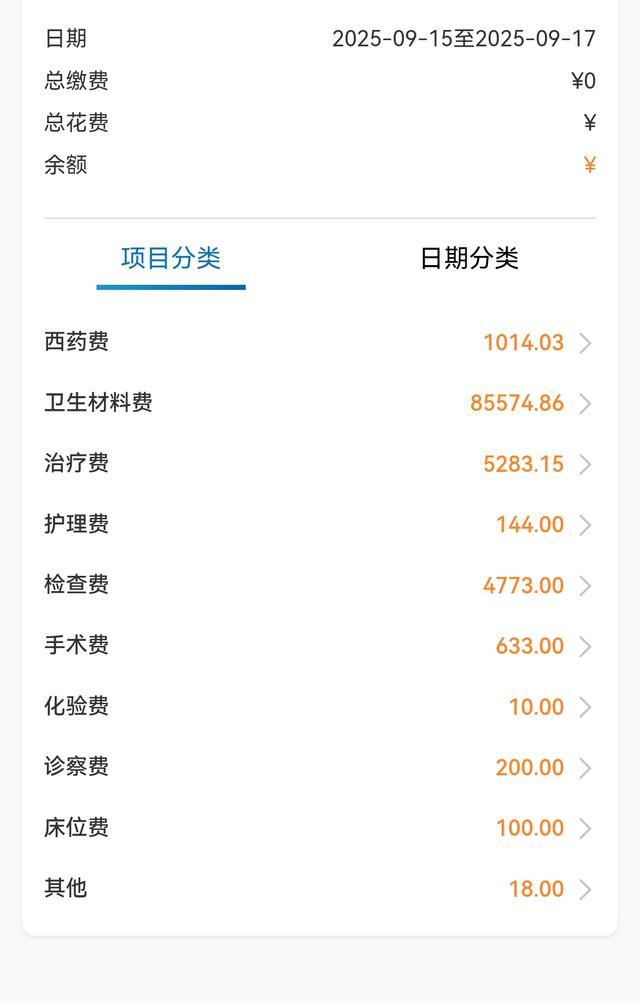The width and height of the screenshot is (640, 1007).
Task: View 卫生材料费 breakdown
Action: coord(320,403)
